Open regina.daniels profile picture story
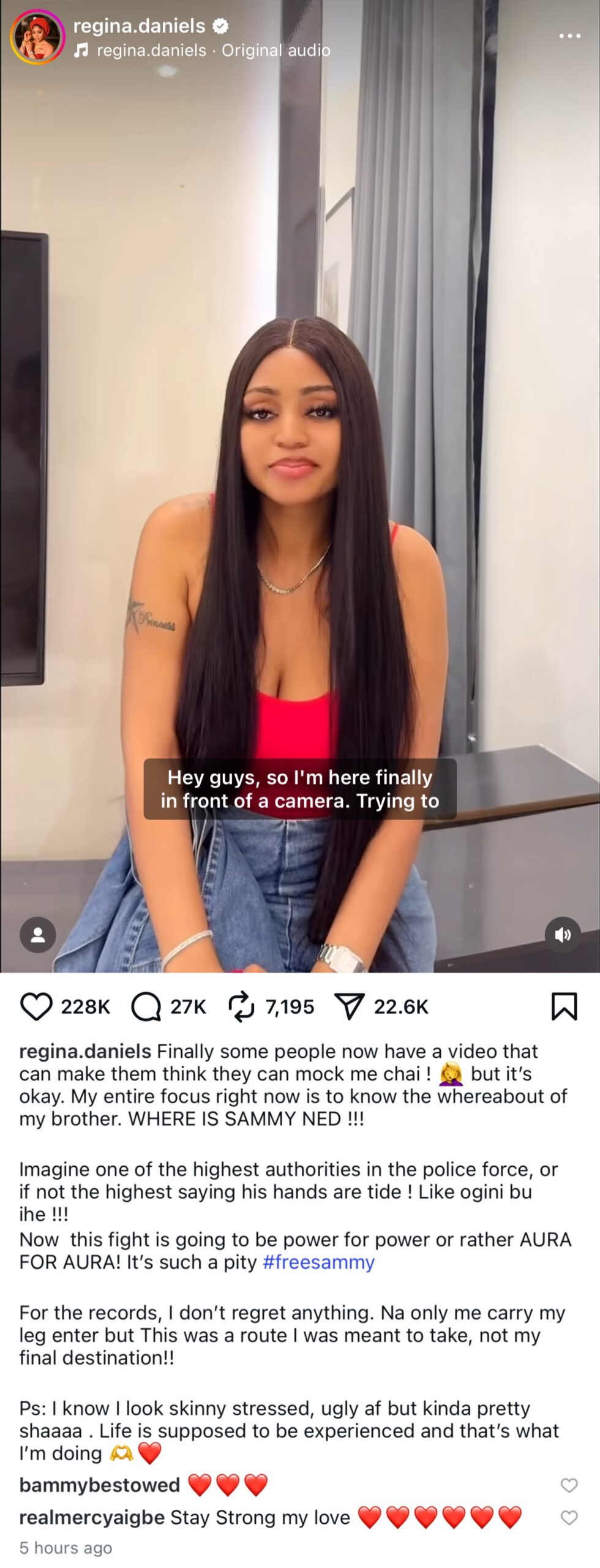This screenshot has height=1568, width=600. pyautogui.click(x=37, y=37)
